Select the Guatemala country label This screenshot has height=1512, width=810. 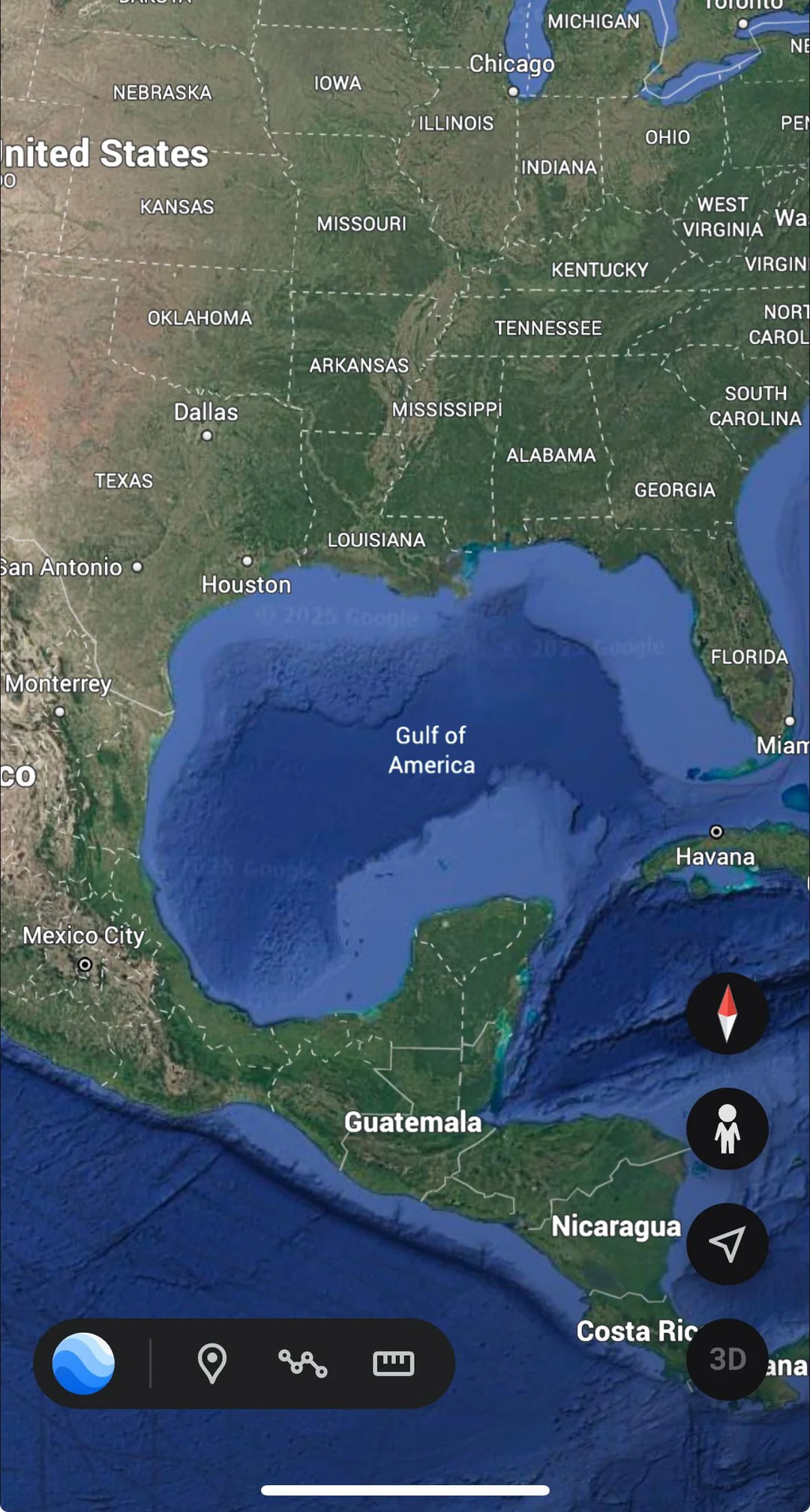(412, 1122)
